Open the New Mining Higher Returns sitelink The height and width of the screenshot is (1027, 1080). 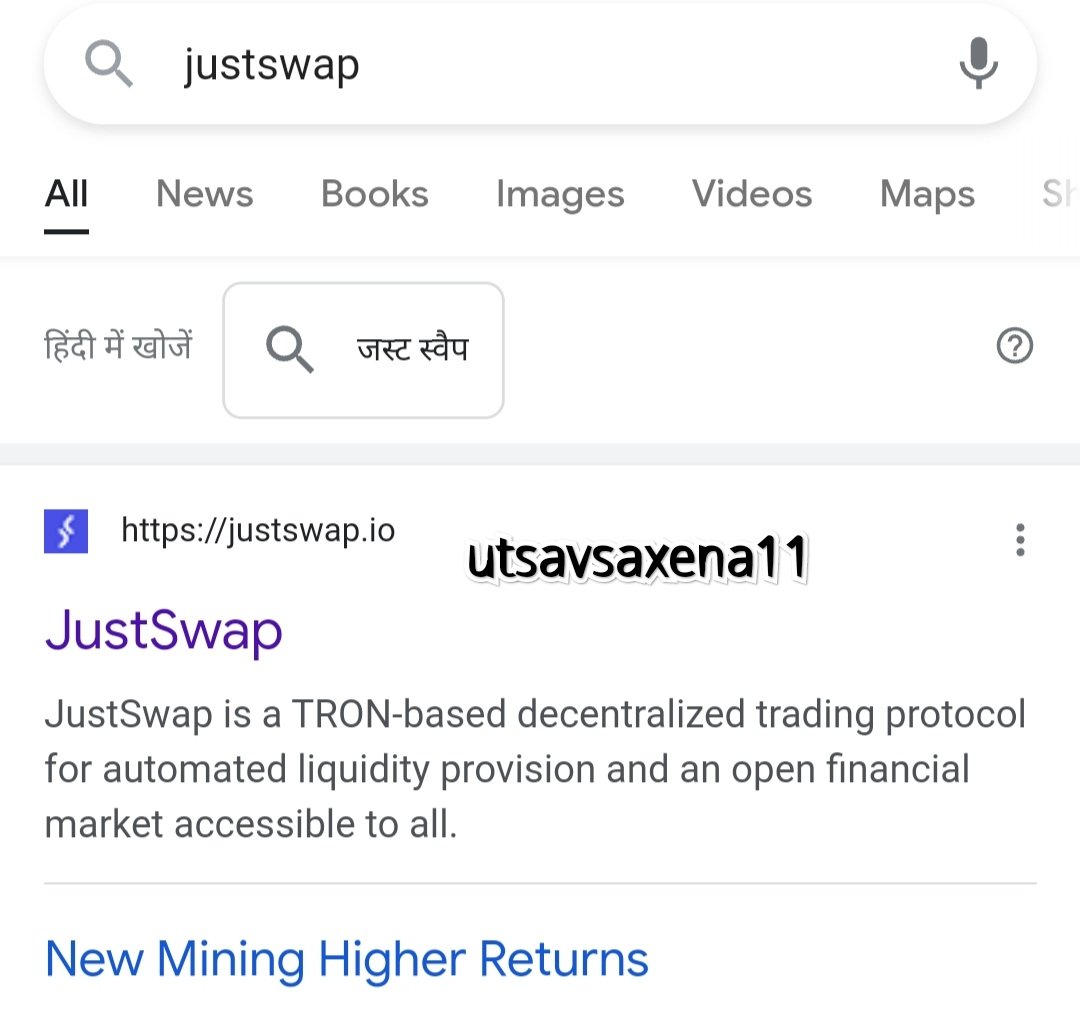(347, 958)
